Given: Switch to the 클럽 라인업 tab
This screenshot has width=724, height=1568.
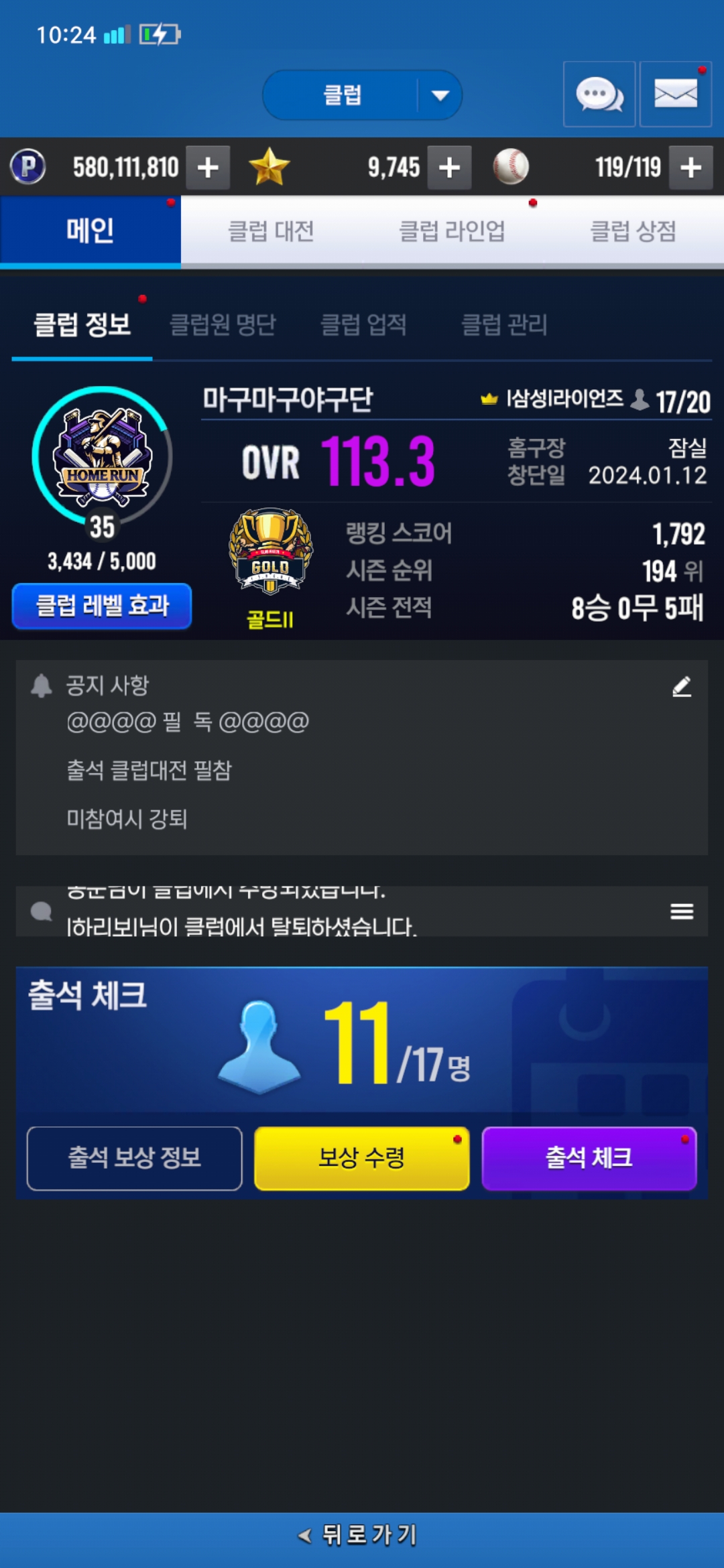Looking at the screenshot, I should (x=452, y=232).
